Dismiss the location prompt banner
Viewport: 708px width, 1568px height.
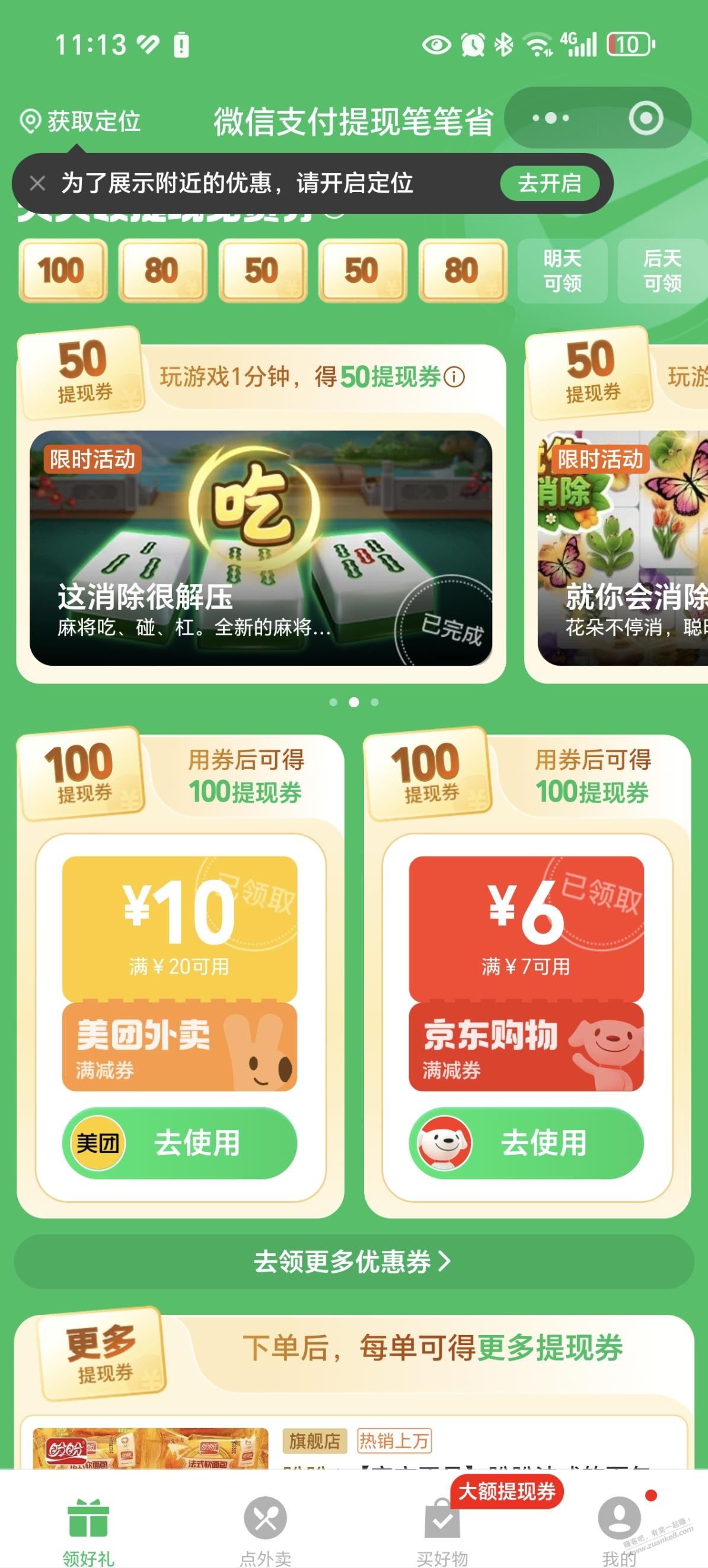tap(38, 183)
